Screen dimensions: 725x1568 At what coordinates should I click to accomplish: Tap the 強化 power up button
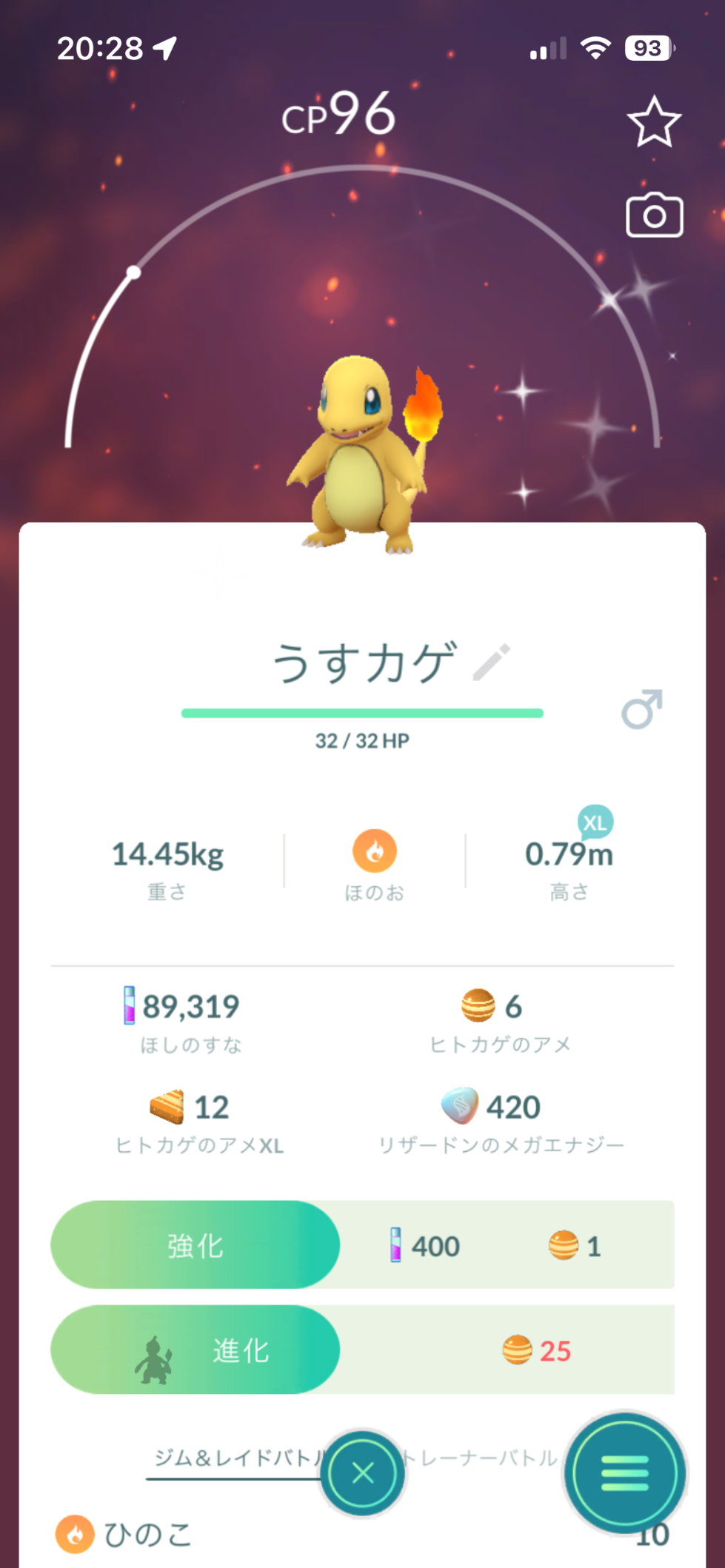pos(196,1245)
